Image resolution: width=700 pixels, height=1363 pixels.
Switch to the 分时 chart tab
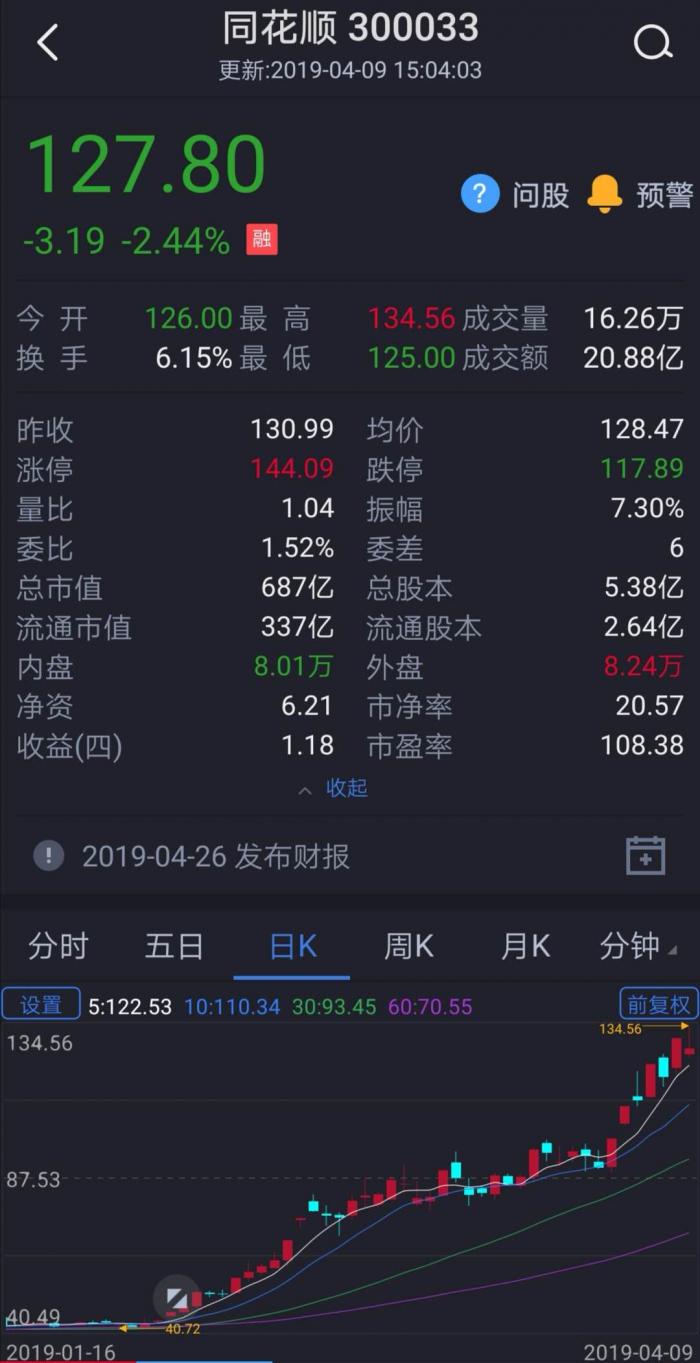tap(58, 946)
